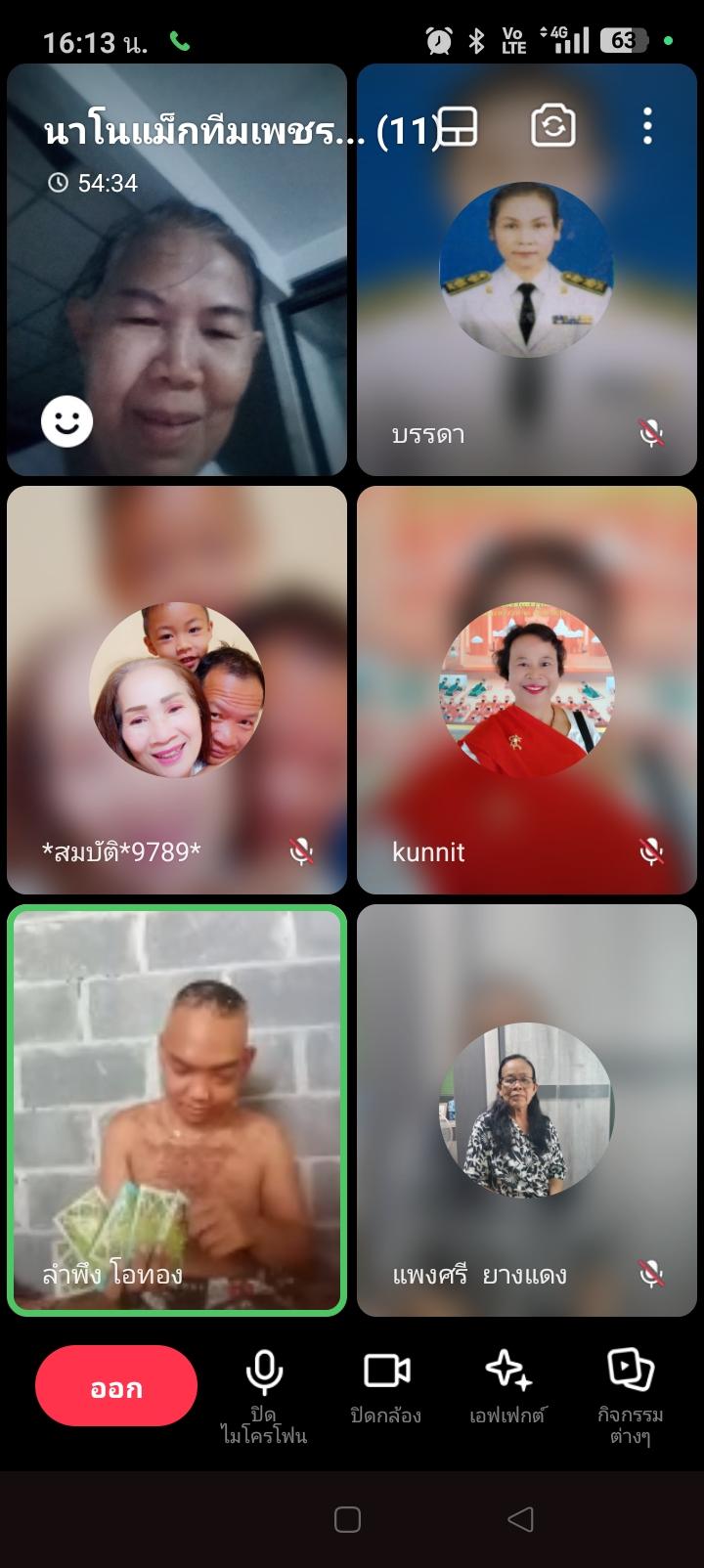This screenshot has width=704, height=1568.
Task: Open the three-dot overflow menu
Action: pos(647,126)
